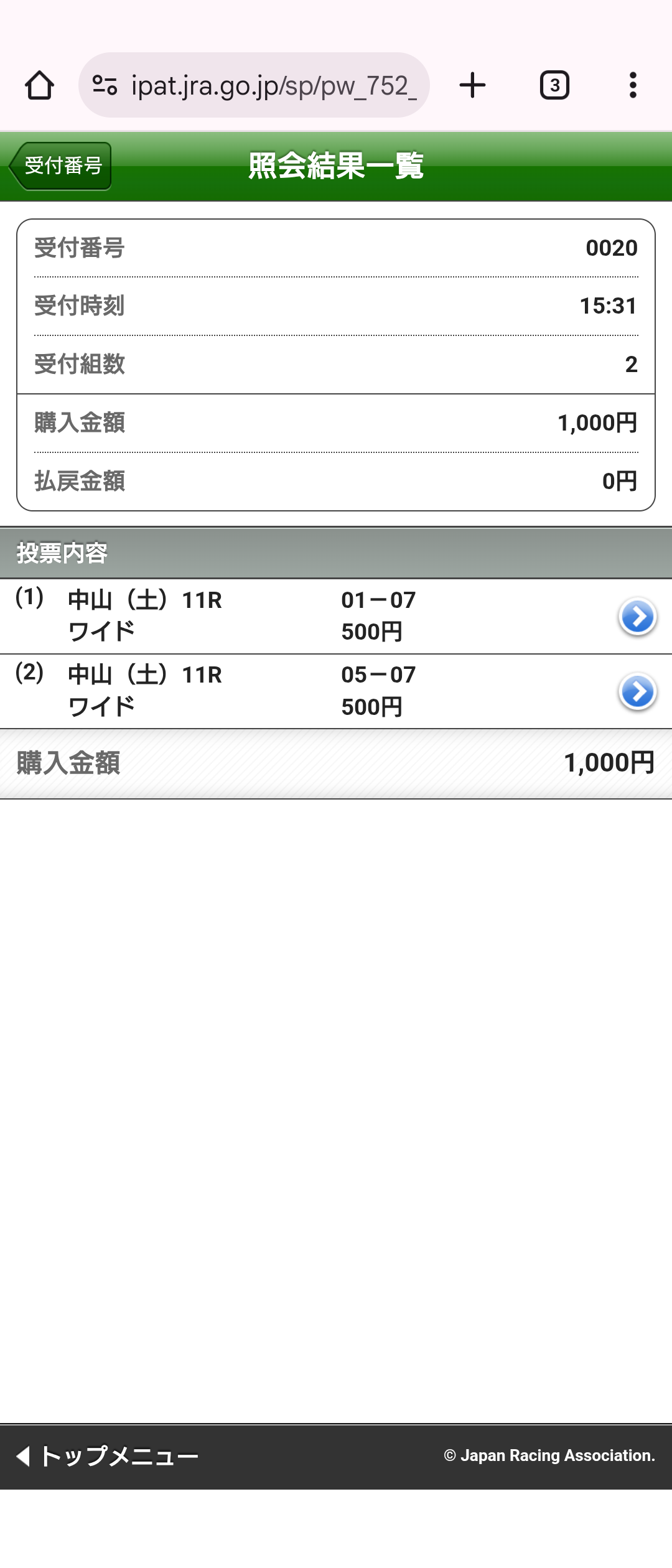The width and height of the screenshot is (672, 1568).
Task: Open details for the 01－07 ワイド bet
Action: 637,617
